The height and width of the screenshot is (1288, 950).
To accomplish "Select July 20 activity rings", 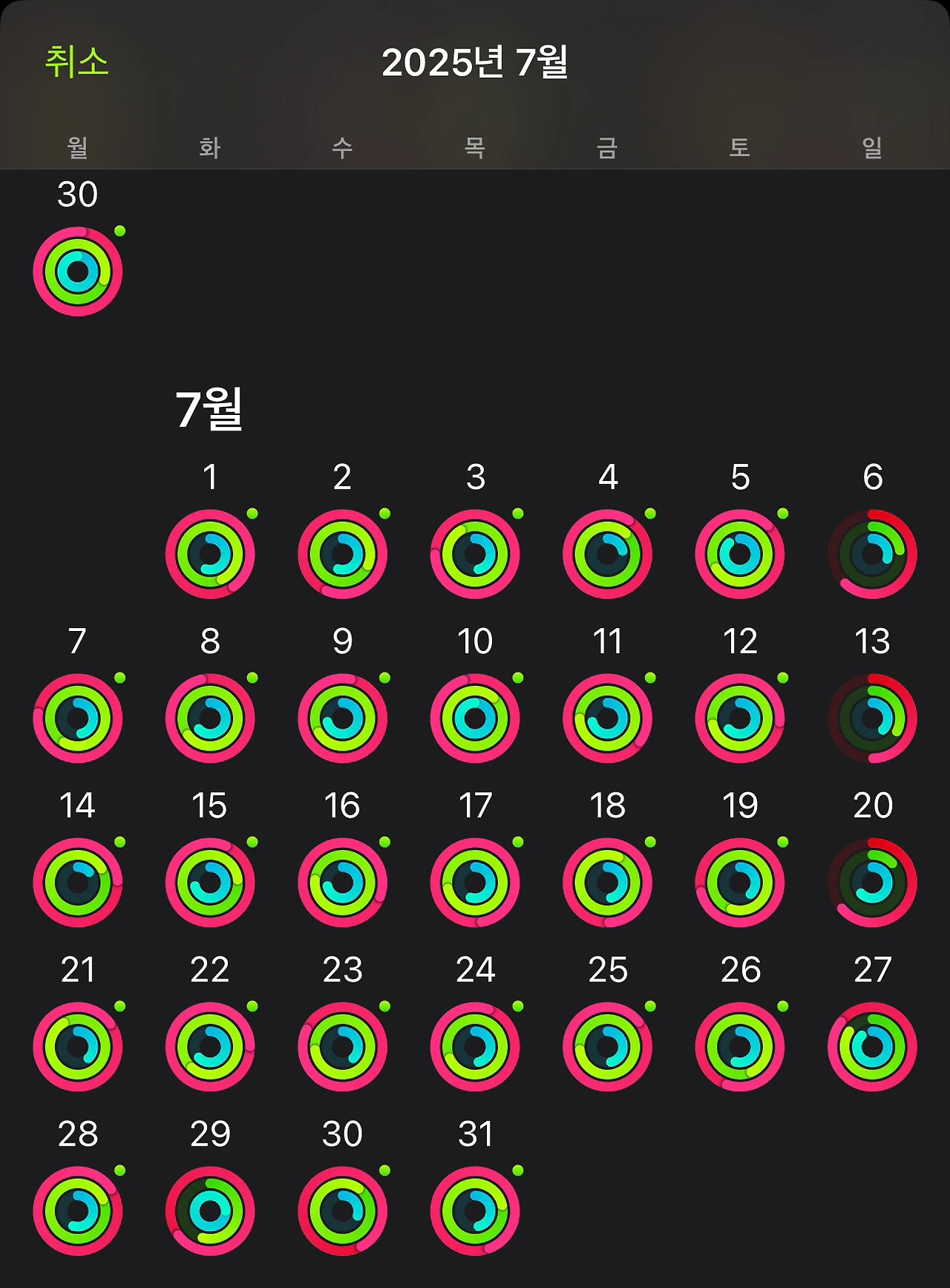I will pos(872,882).
